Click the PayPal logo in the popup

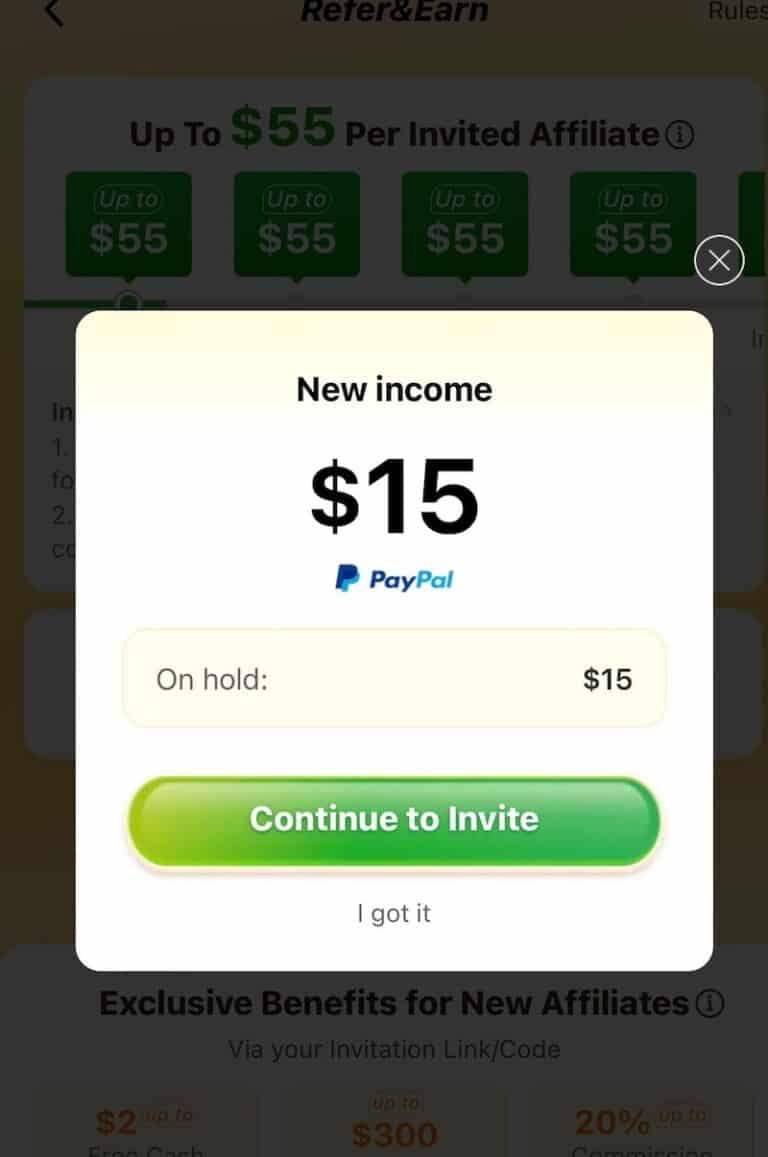coord(393,578)
